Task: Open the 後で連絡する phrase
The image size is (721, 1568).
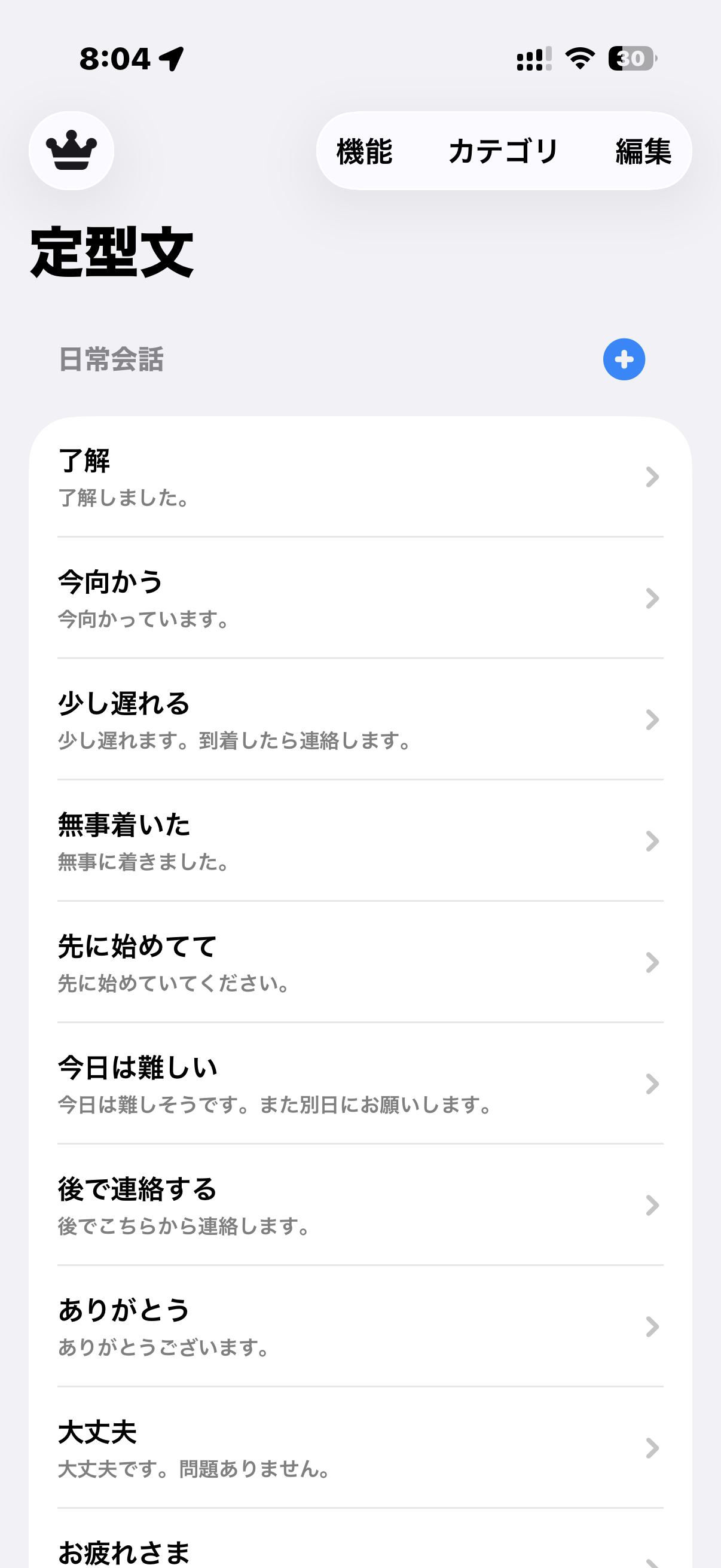Action: tap(360, 1205)
